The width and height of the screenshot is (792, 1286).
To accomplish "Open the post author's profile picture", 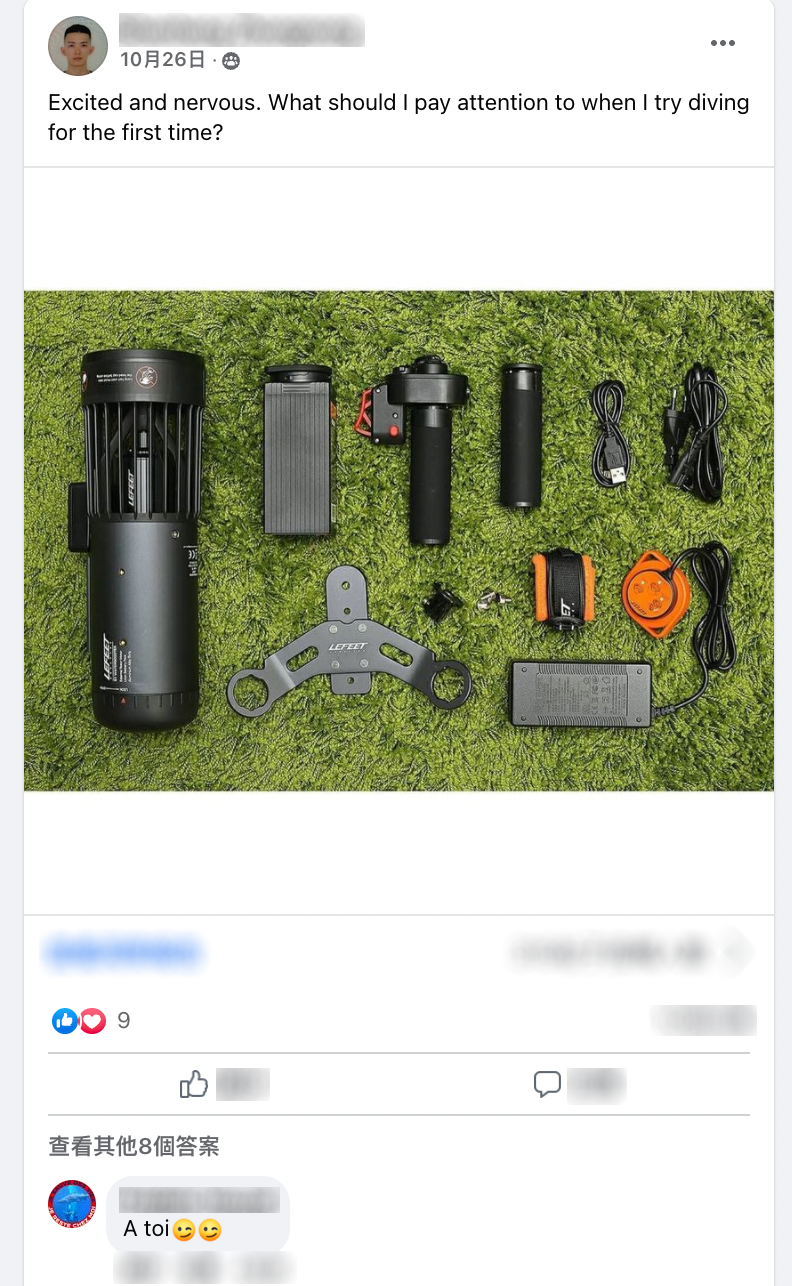I will [77, 46].
